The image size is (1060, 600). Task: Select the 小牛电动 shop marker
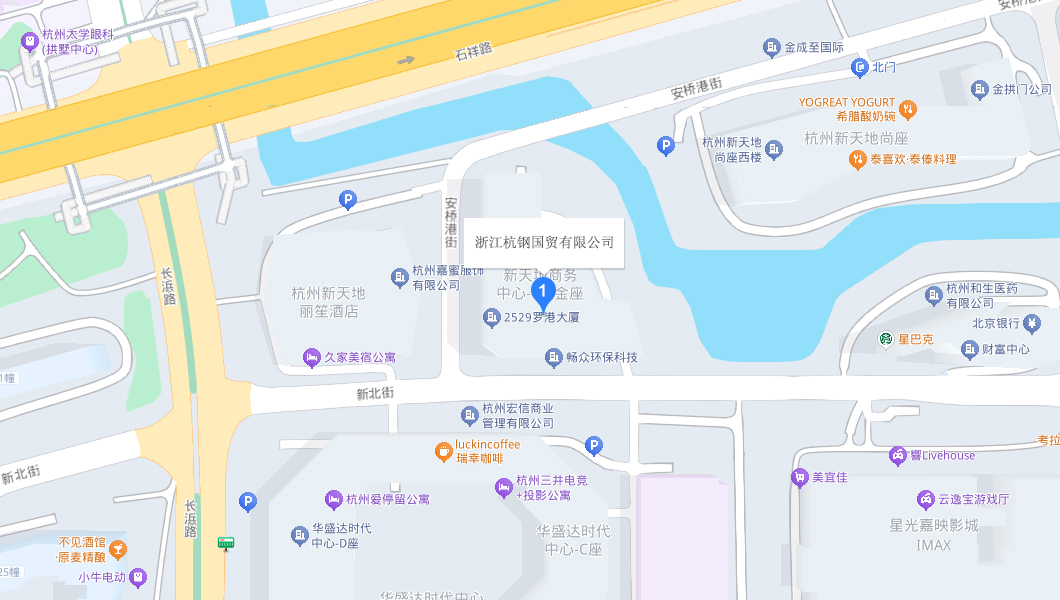pyautogui.click(x=138, y=577)
